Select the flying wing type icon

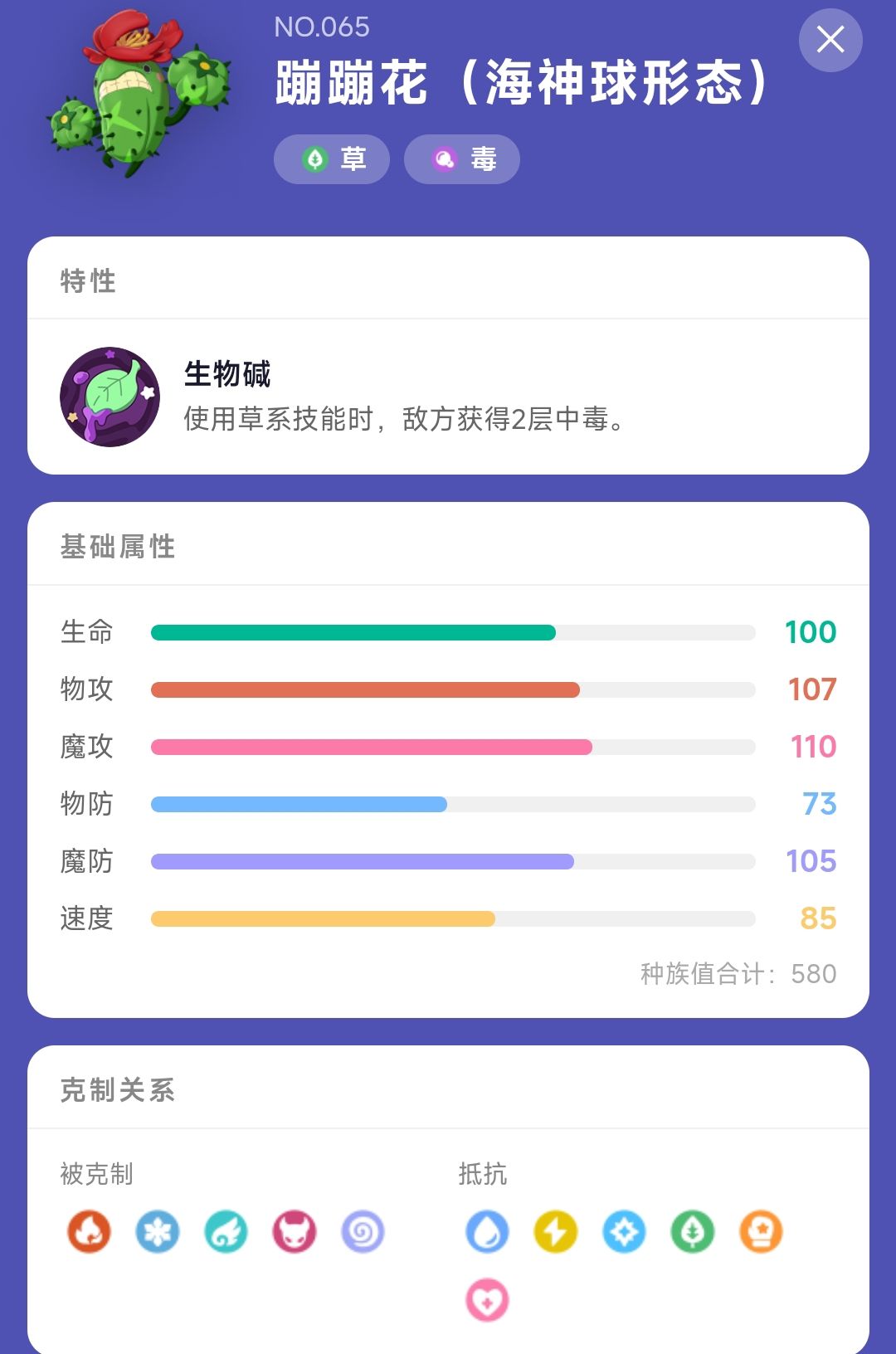click(225, 1233)
